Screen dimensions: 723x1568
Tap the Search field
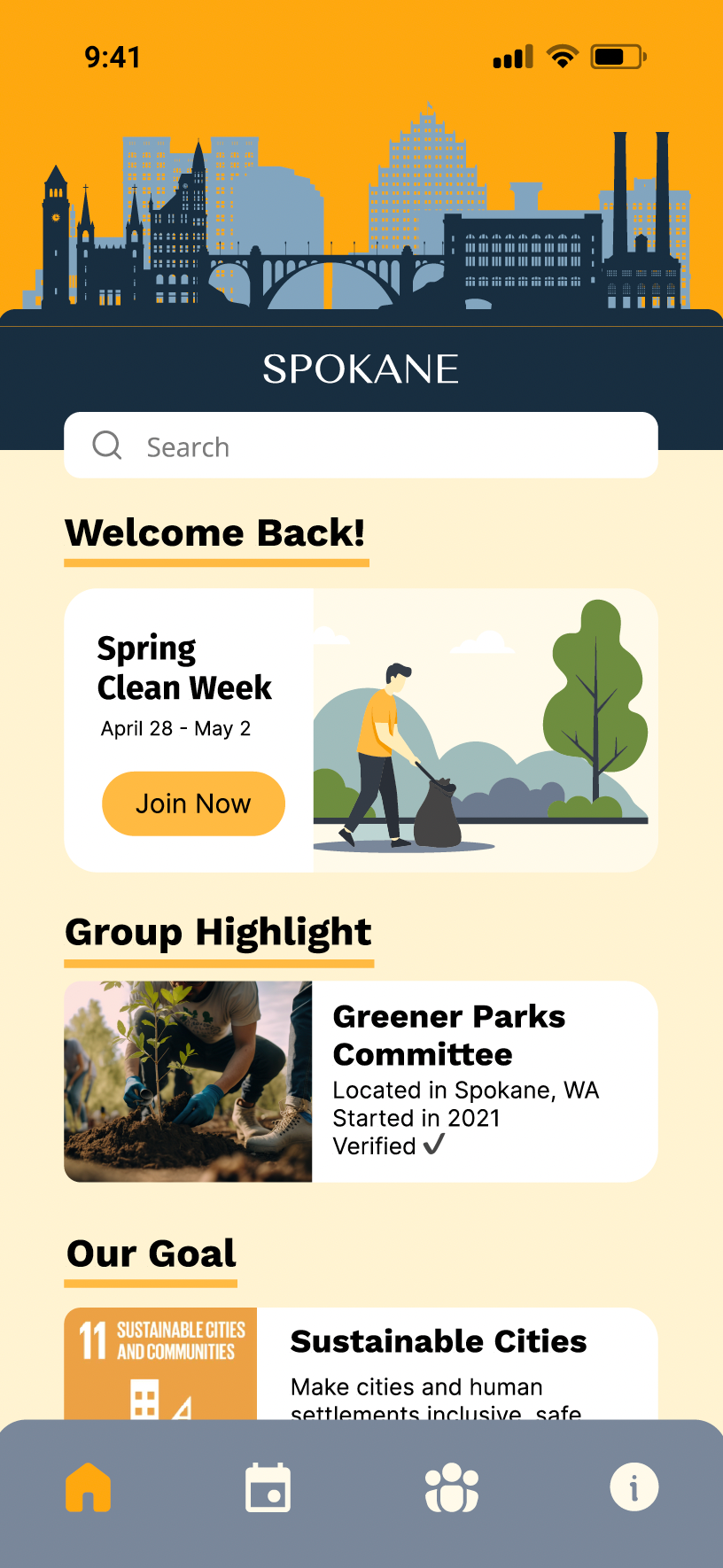[x=361, y=446]
